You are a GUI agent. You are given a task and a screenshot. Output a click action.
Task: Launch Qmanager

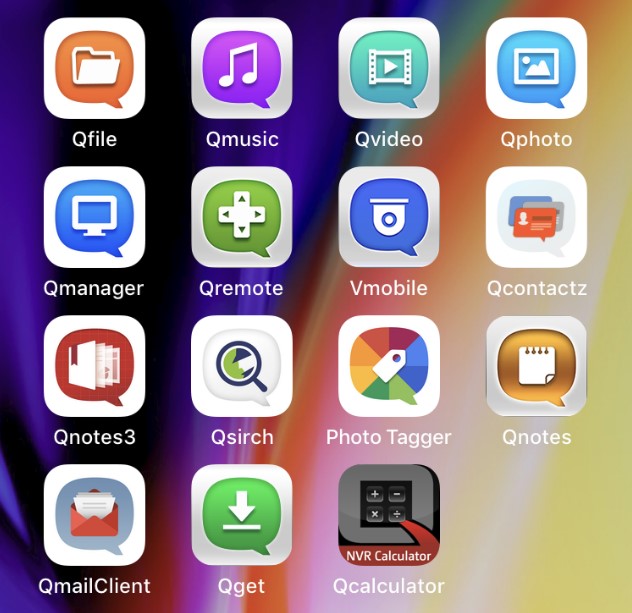coord(95,217)
